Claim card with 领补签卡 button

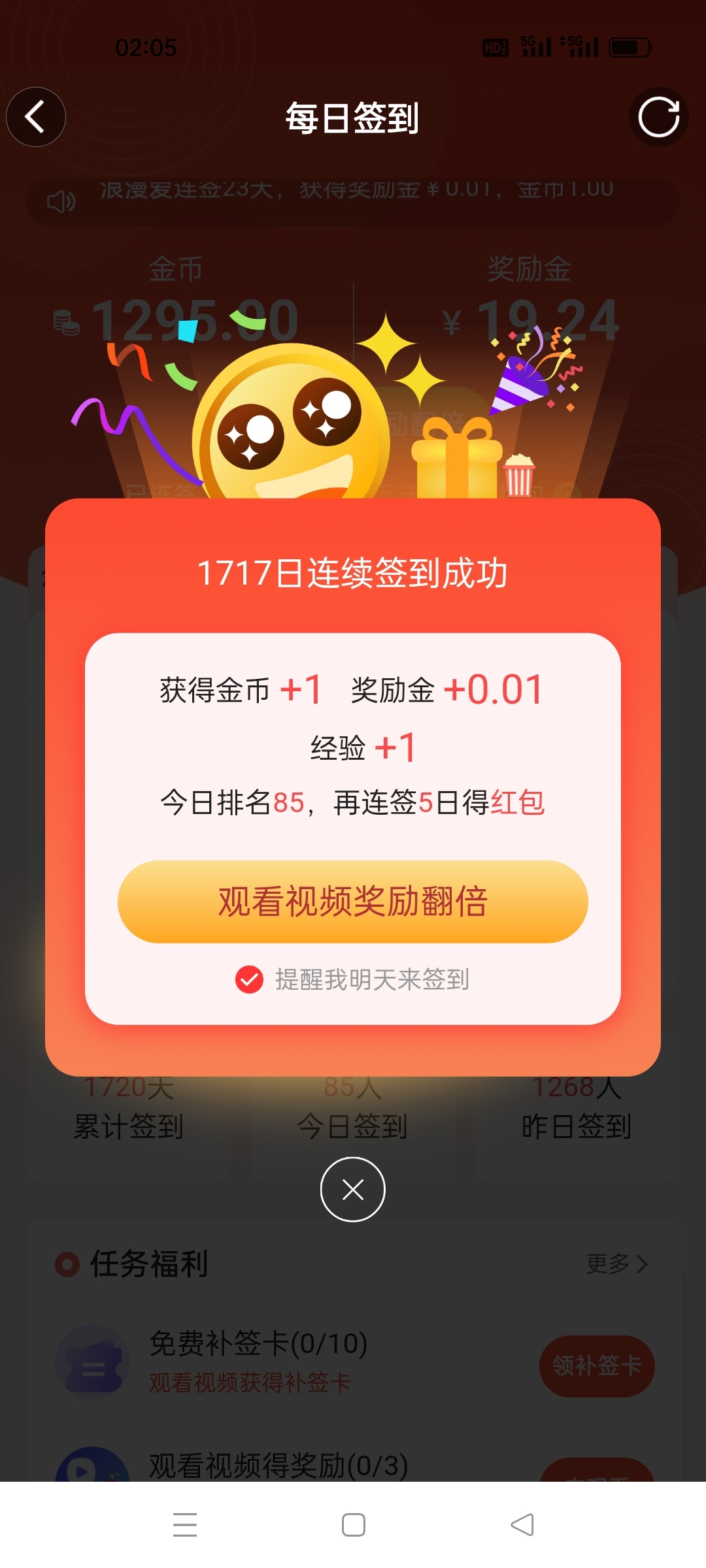pyautogui.click(x=596, y=1365)
